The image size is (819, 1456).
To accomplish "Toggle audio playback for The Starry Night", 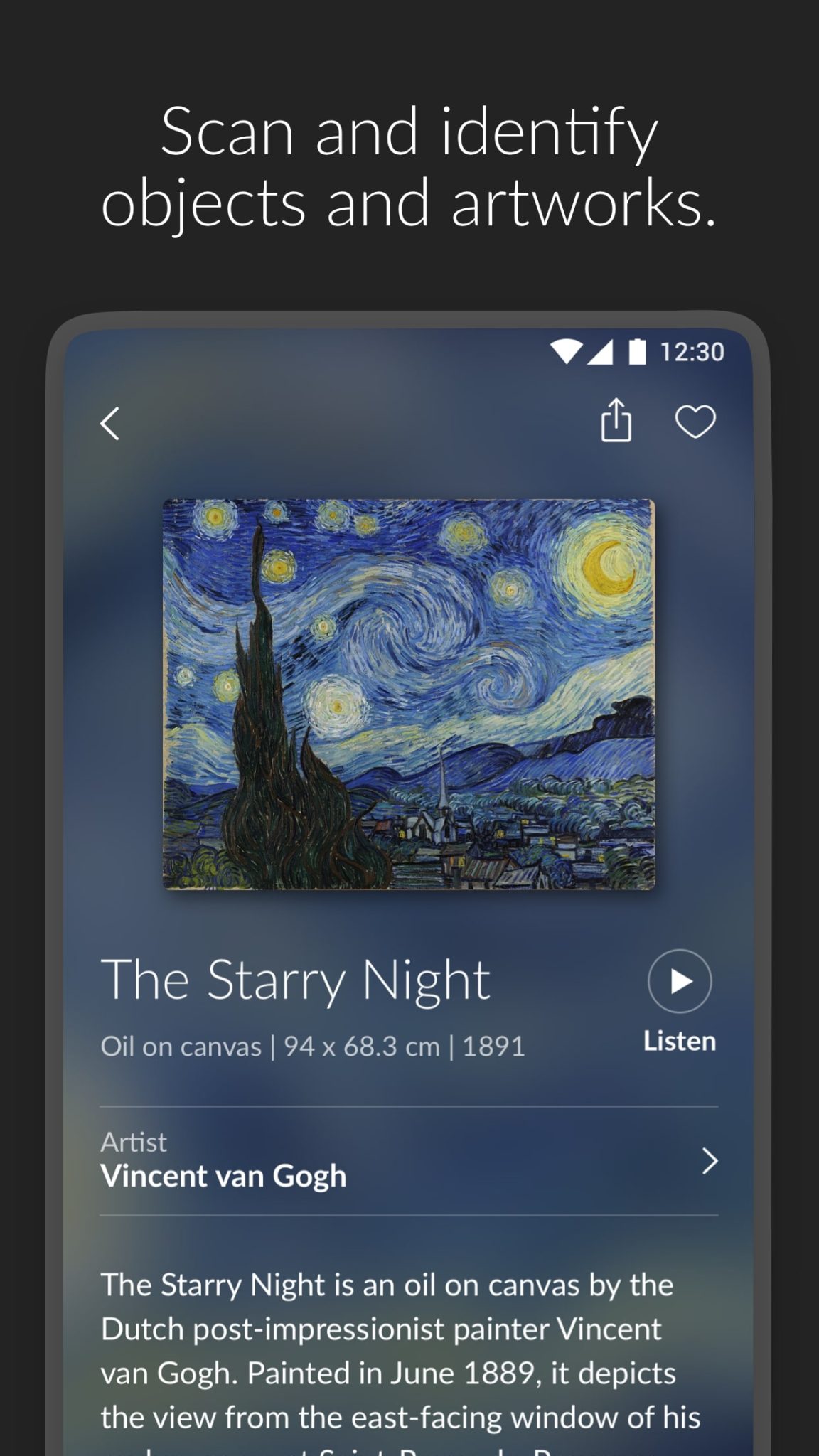I will click(679, 982).
